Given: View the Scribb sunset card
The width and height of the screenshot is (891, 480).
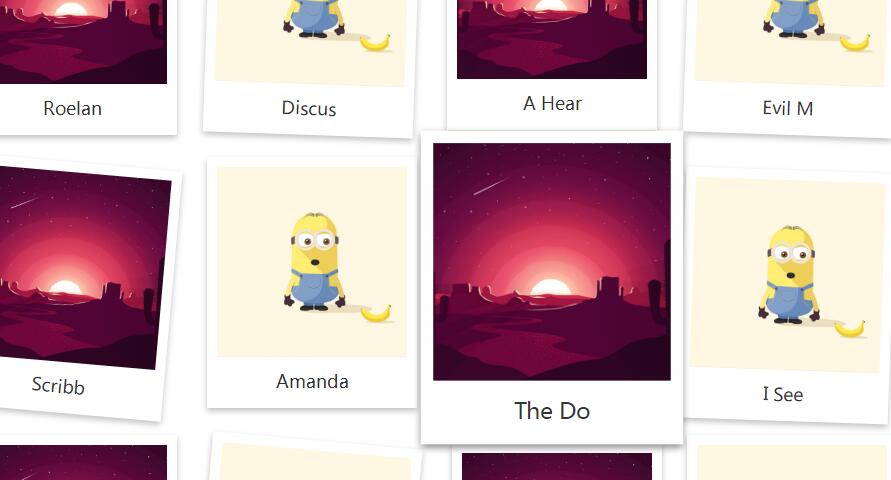Looking at the screenshot, I should [x=80, y=285].
